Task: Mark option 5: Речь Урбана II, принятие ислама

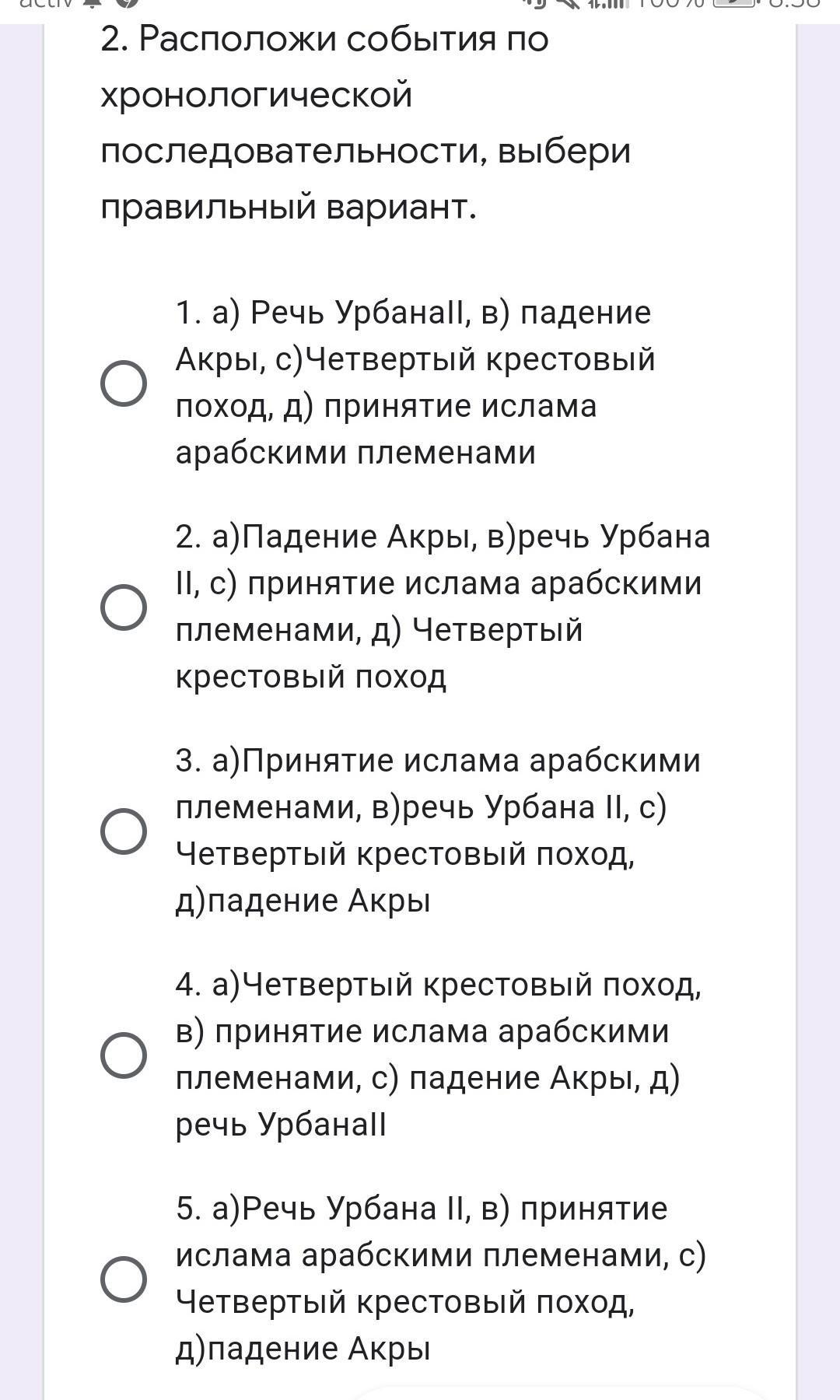Action: coord(124,1279)
